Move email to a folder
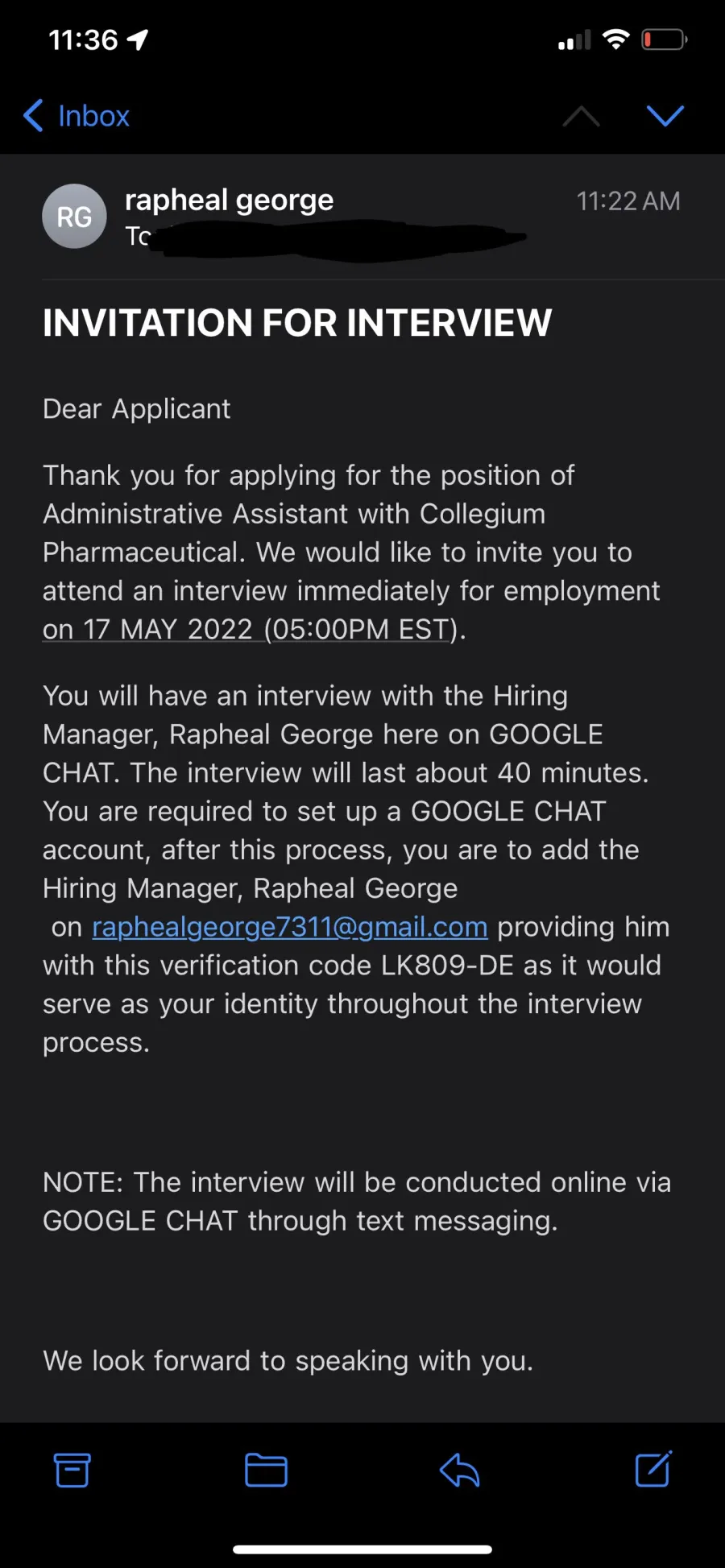This screenshot has height=1568, width=725. (x=266, y=1470)
